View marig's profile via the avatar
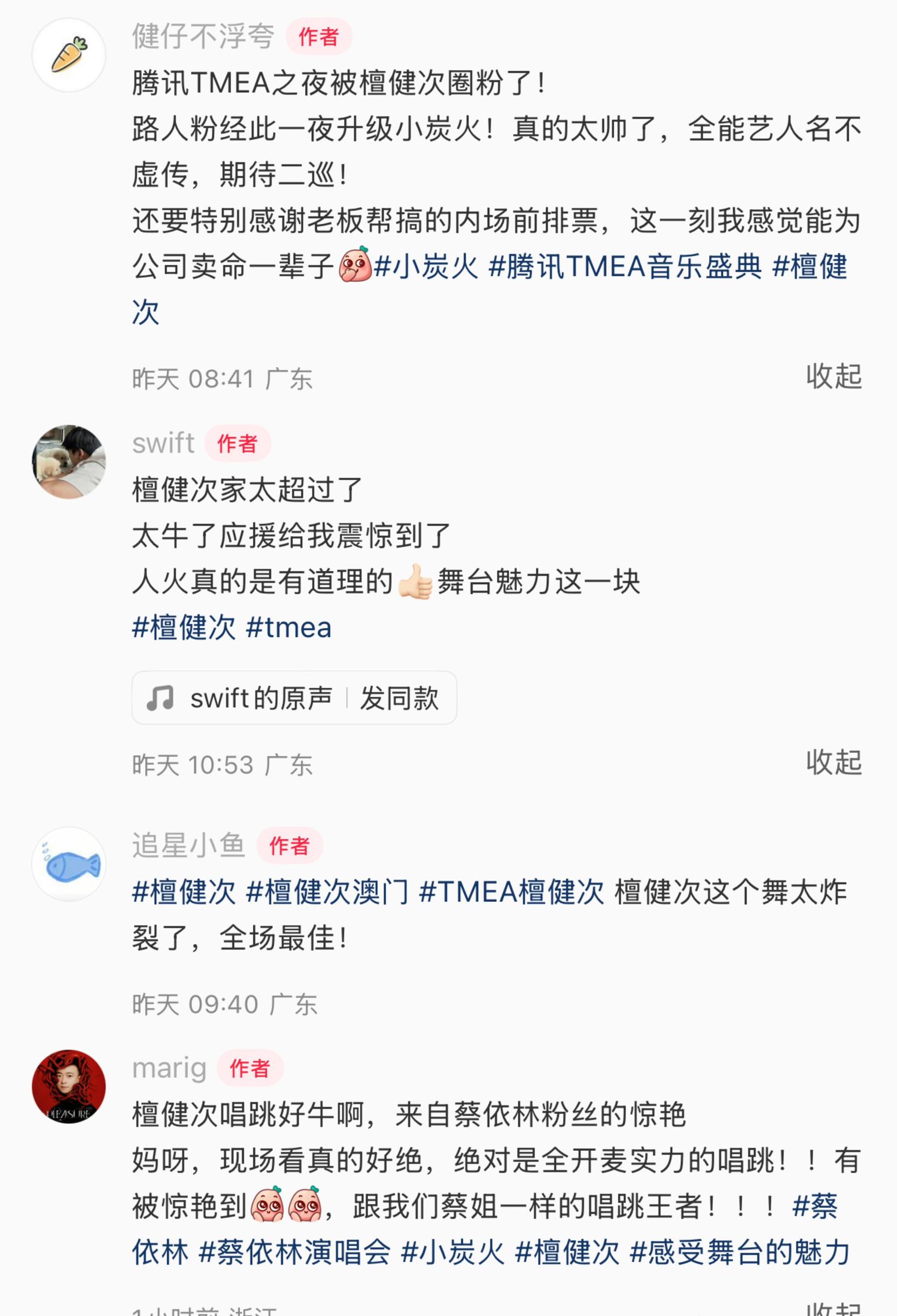This screenshot has width=897, height=1316. (x=69, y=1086)
